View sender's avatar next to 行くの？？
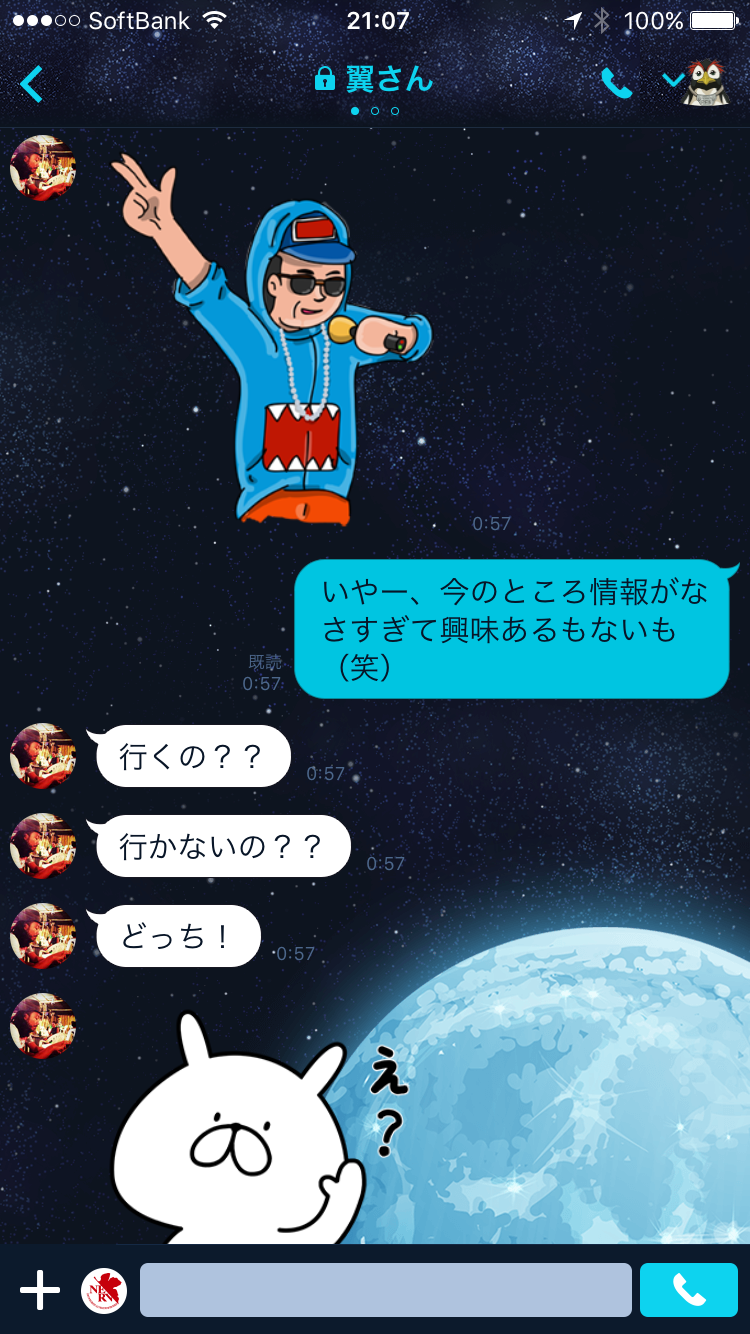 tap(42, 756)
